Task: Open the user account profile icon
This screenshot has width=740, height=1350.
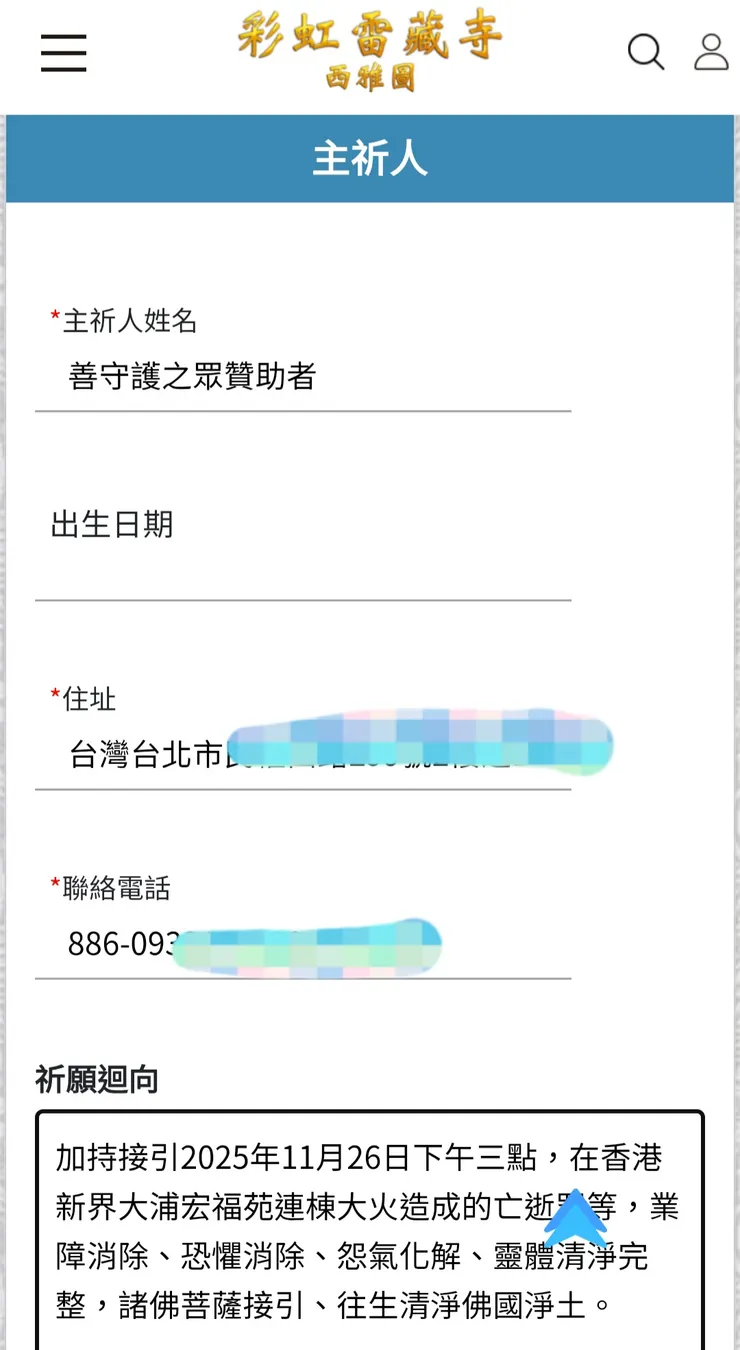Action: click(711, 52)
